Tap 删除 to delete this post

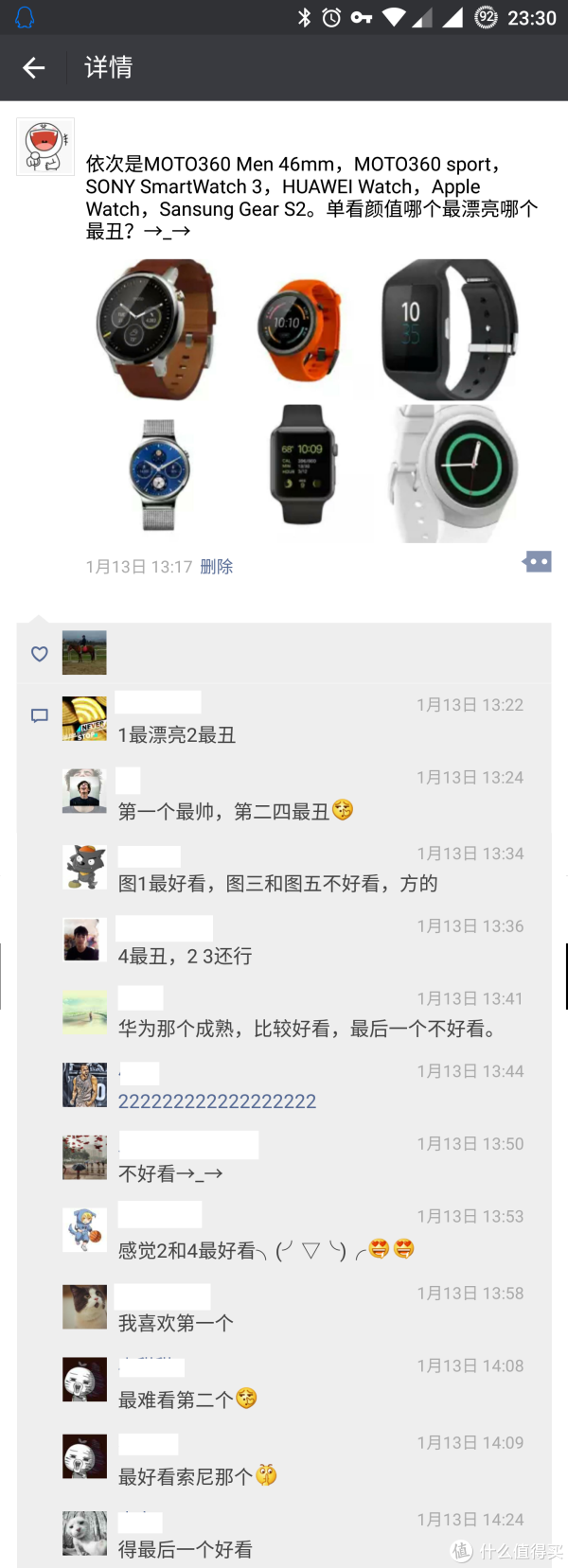(216, 567)
